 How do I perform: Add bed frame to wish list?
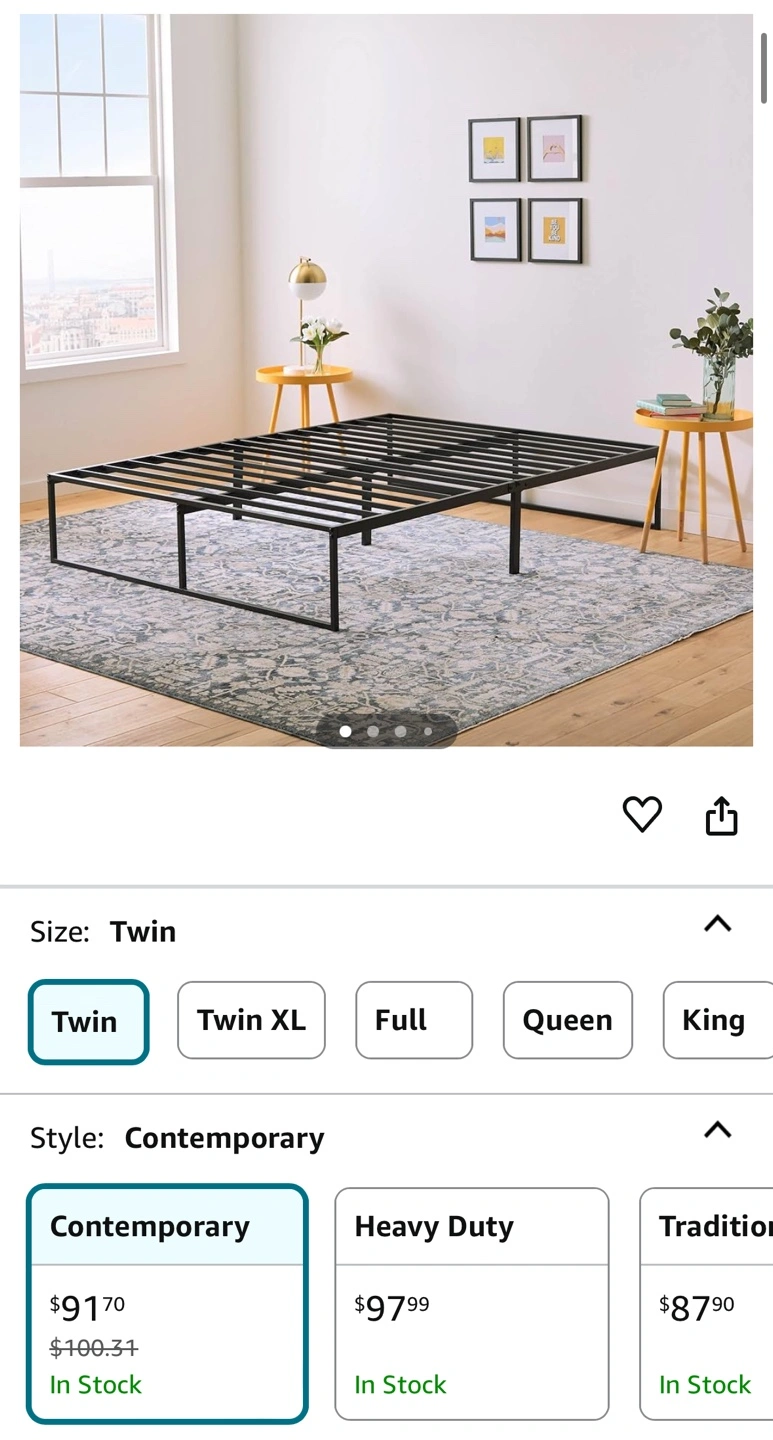[x=642, y=815]
